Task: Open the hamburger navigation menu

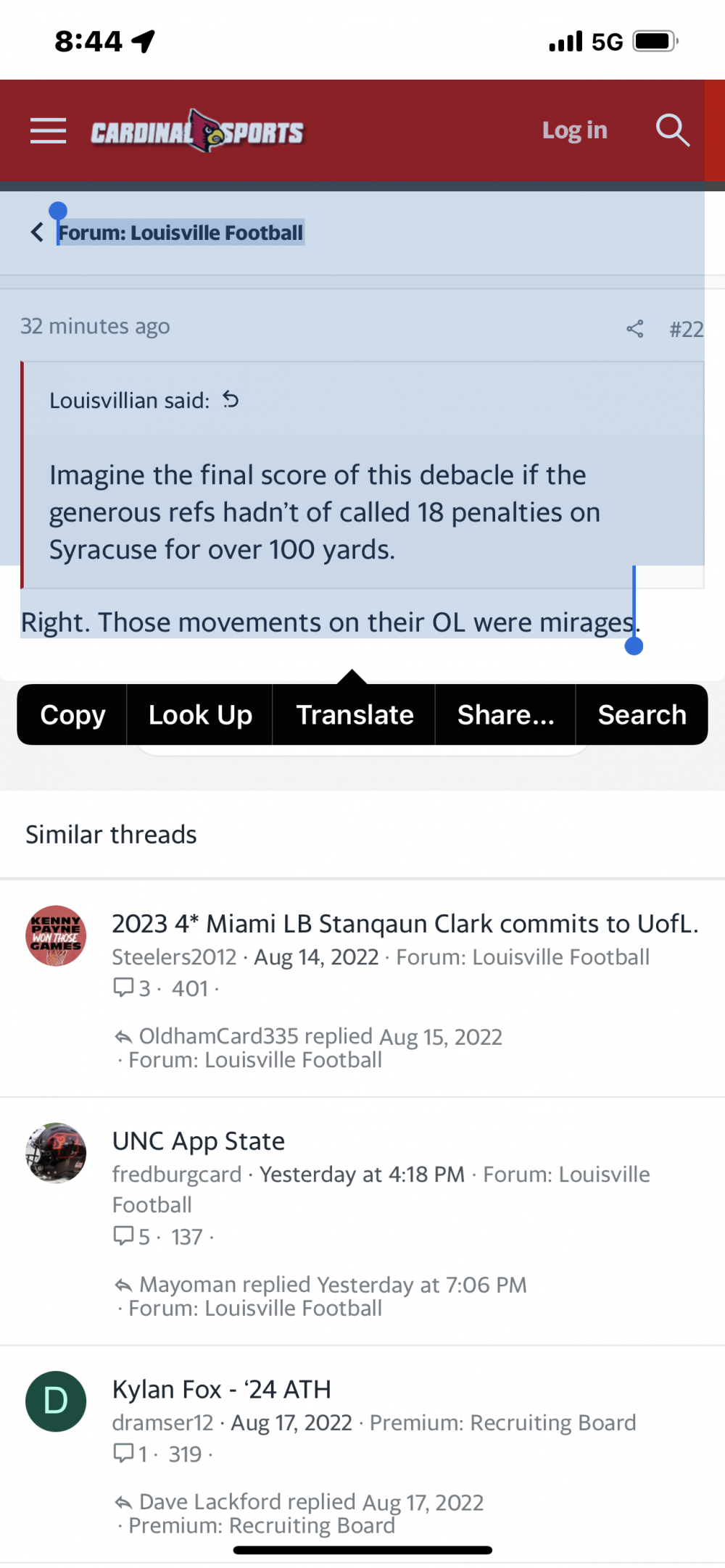Action: tap(48, 131)
